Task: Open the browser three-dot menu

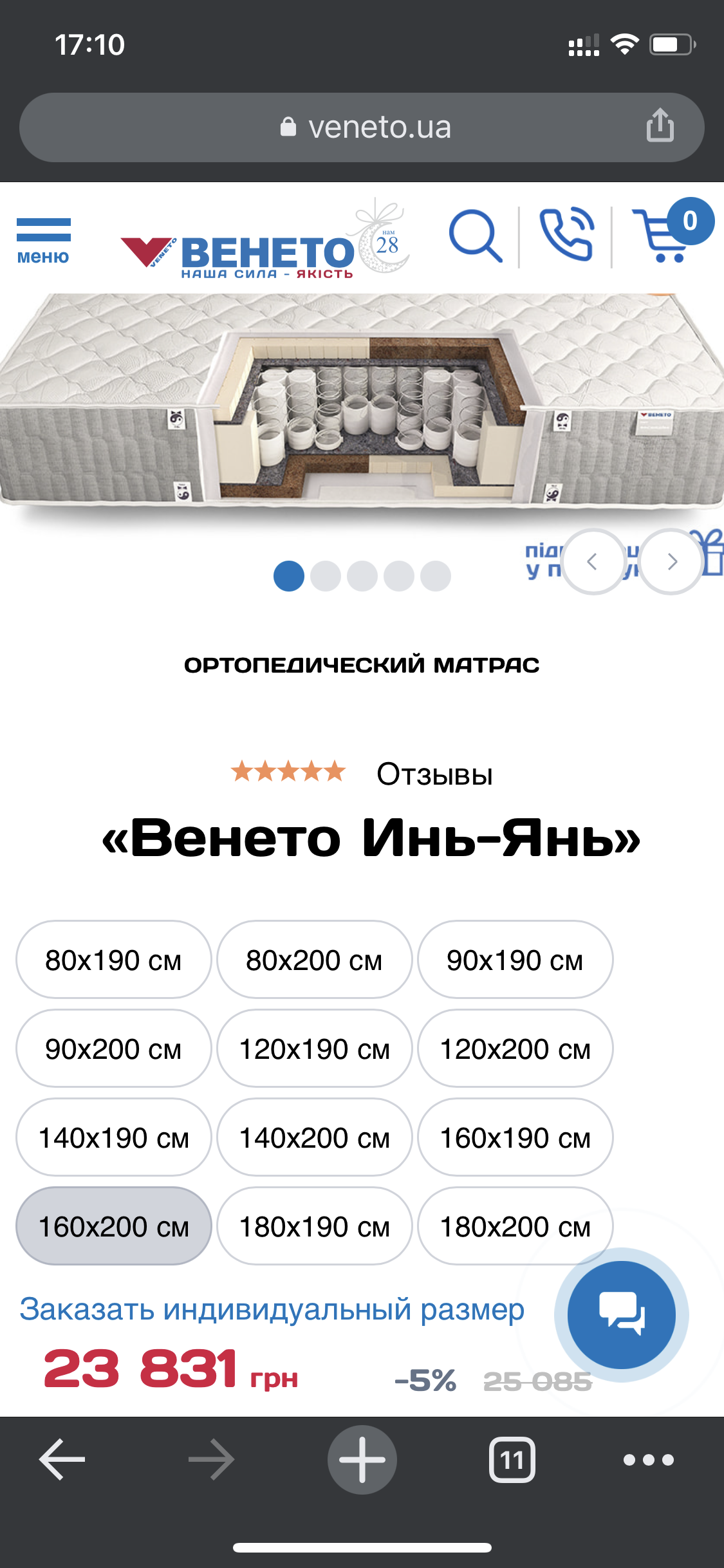Action: pos(649,1459)
